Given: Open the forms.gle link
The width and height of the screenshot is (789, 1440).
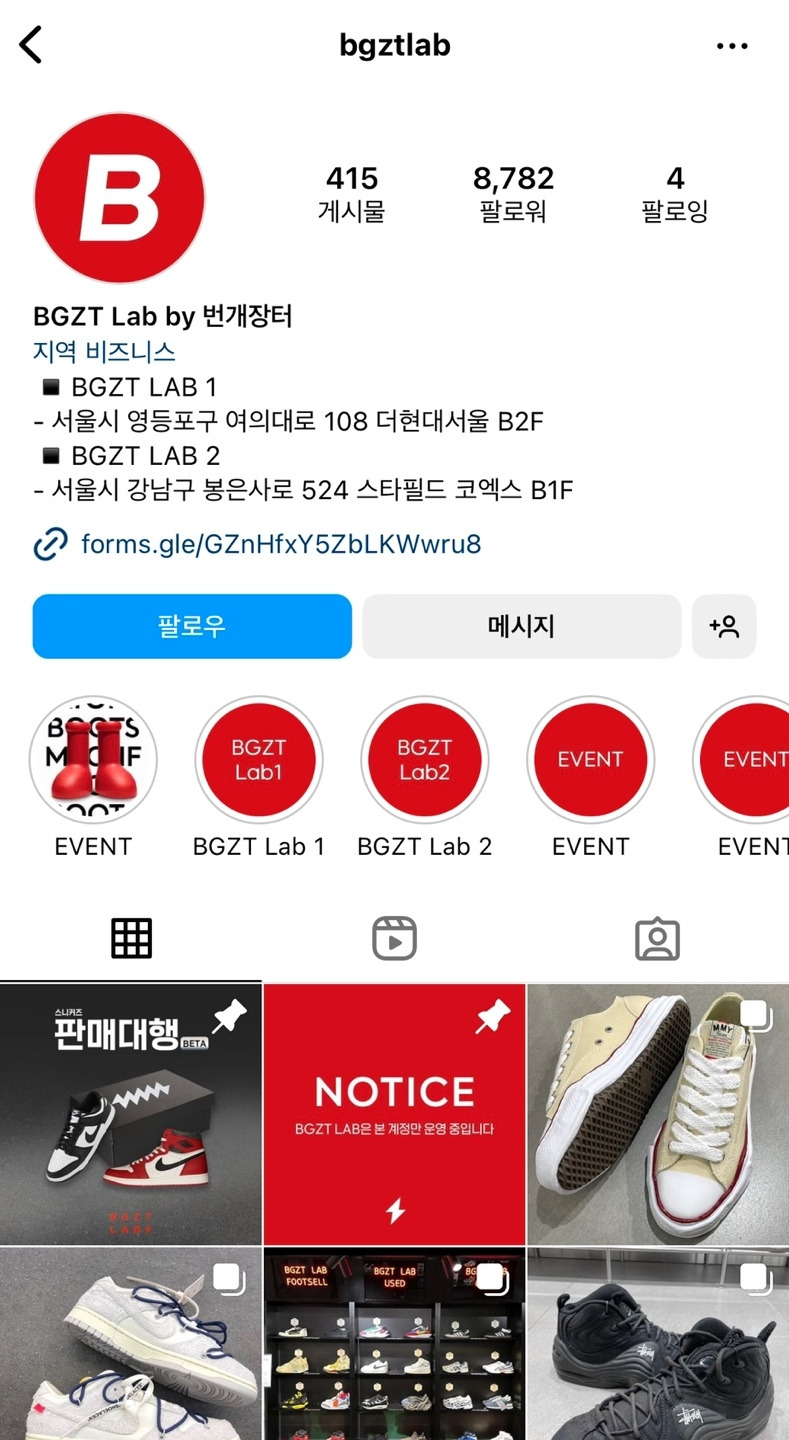Looking at the screenshot, I should [x=280, y=546].
